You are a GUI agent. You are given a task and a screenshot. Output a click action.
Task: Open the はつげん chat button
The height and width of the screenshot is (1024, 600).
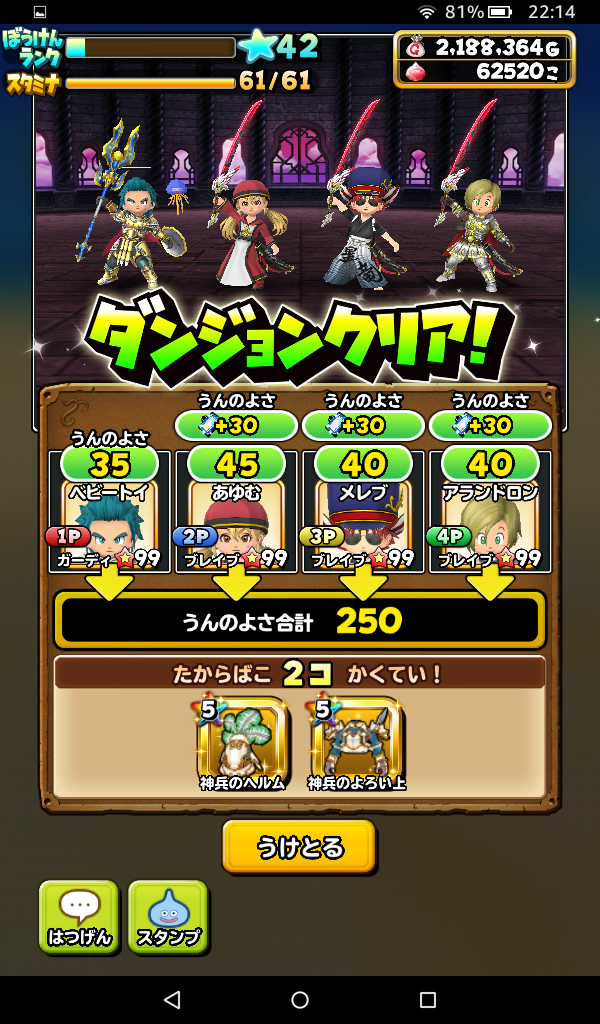coord(79,917)
